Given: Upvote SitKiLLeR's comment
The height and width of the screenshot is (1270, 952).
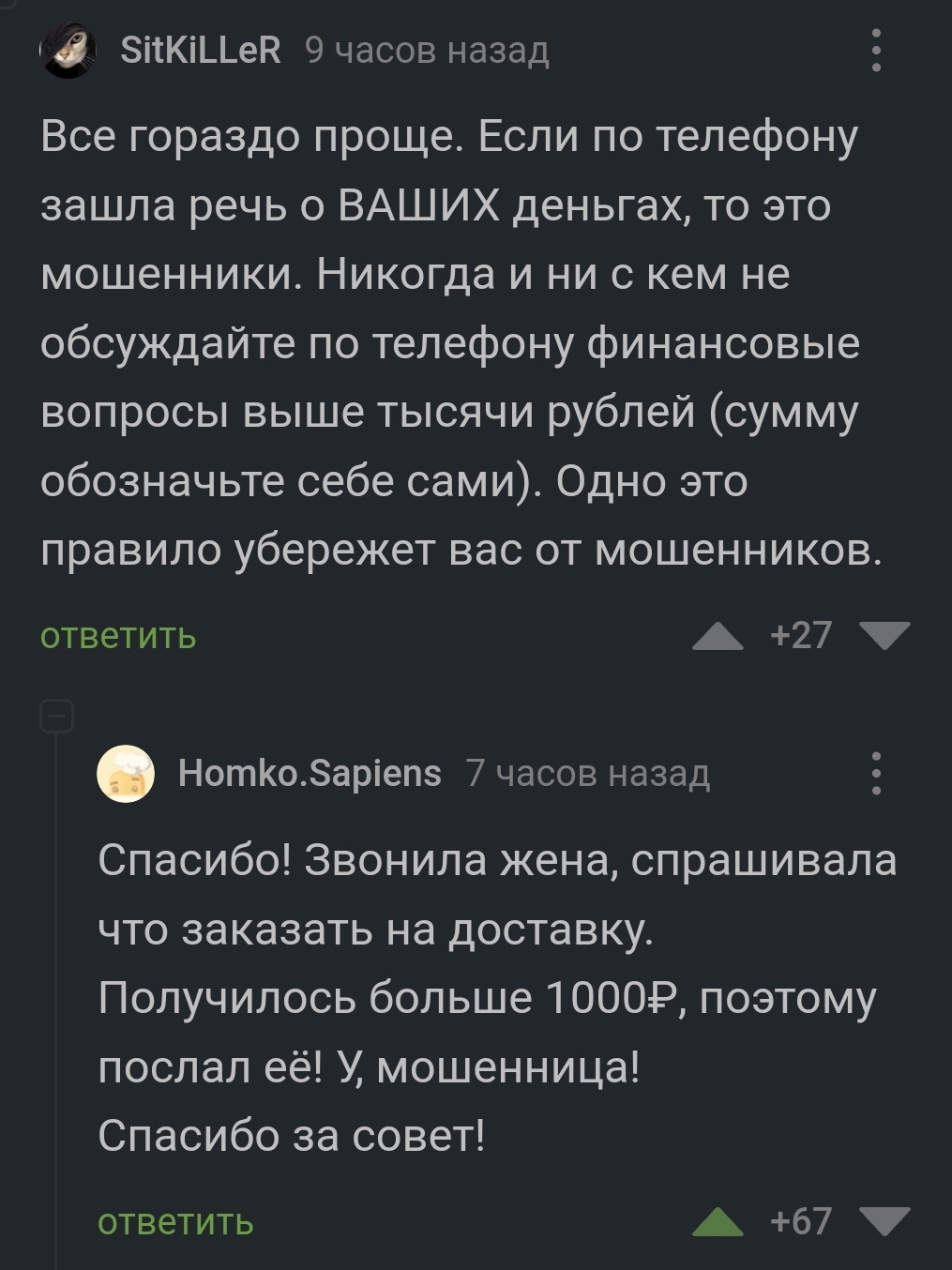Looking at the screenshot, I should (x=718, y=636).
